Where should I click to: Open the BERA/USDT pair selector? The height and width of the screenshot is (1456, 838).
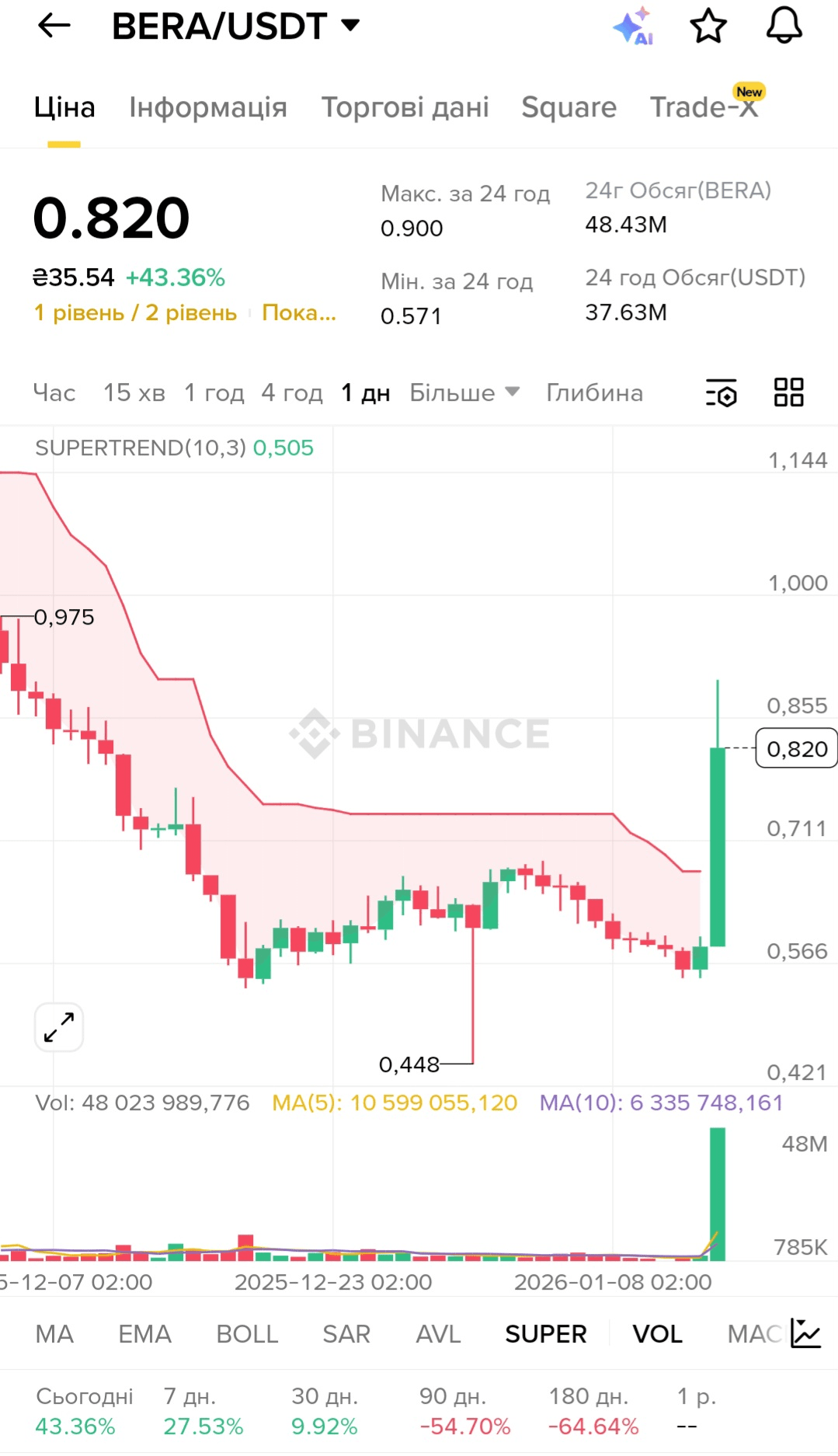[x=236, y=26]
